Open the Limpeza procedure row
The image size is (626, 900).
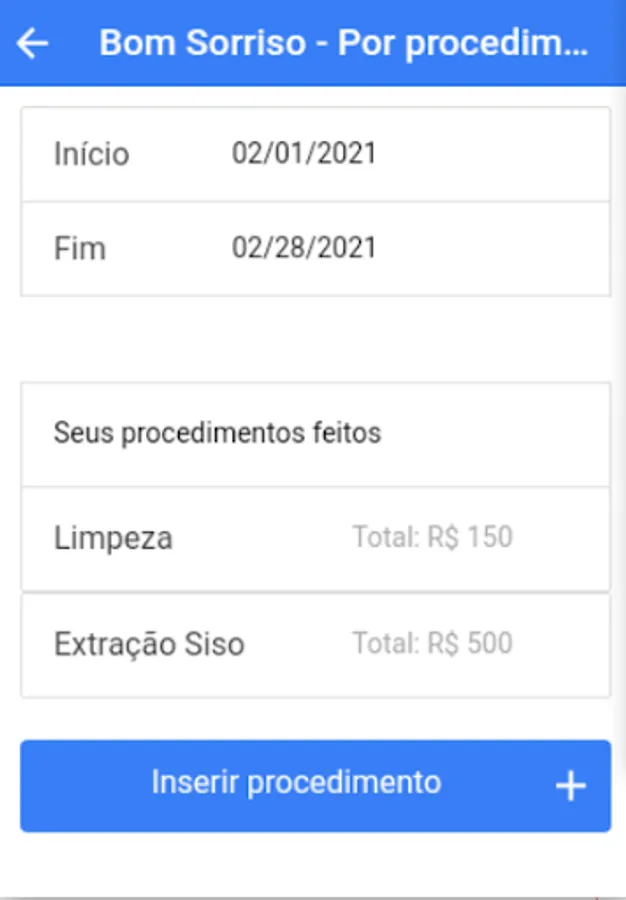tap(315, 539)
